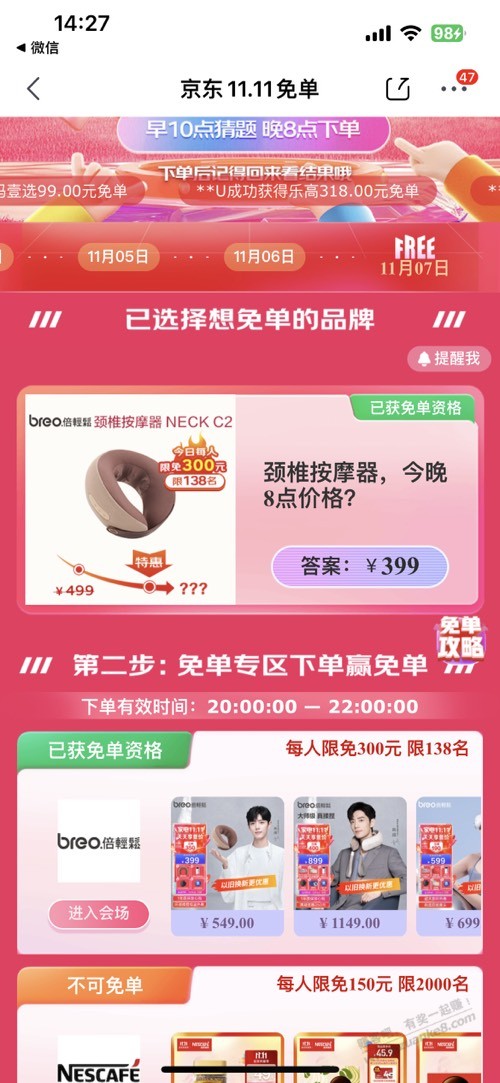Viewport: 500px width, 1083px height.
Task: Tap 进入会场 under the breo logo
Action: [x=98, y=913]
